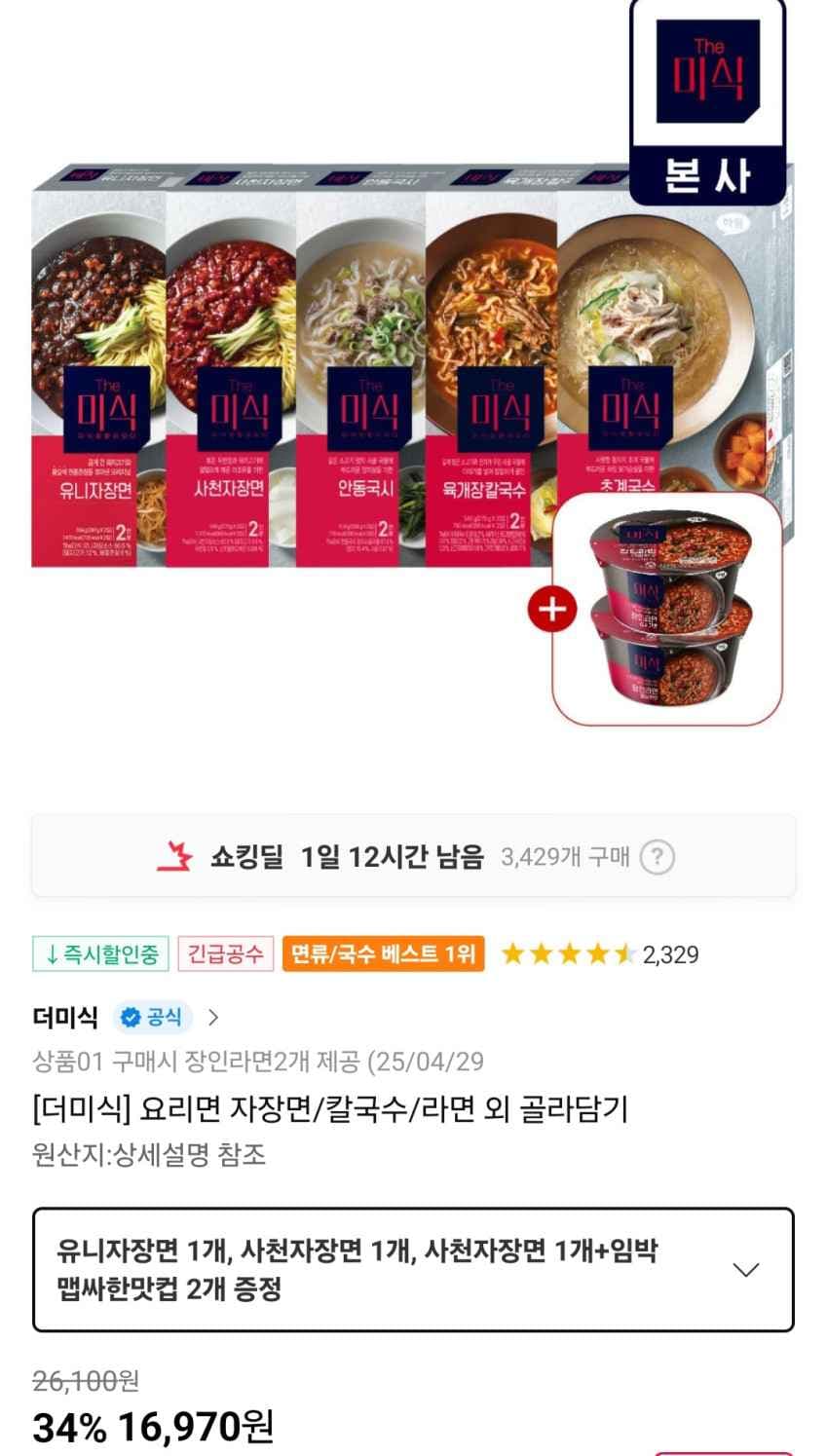Expand the 유니자장면 option selection dropdown
Viewport: 827px width, 1456px height.
(x=413, y=1269)
